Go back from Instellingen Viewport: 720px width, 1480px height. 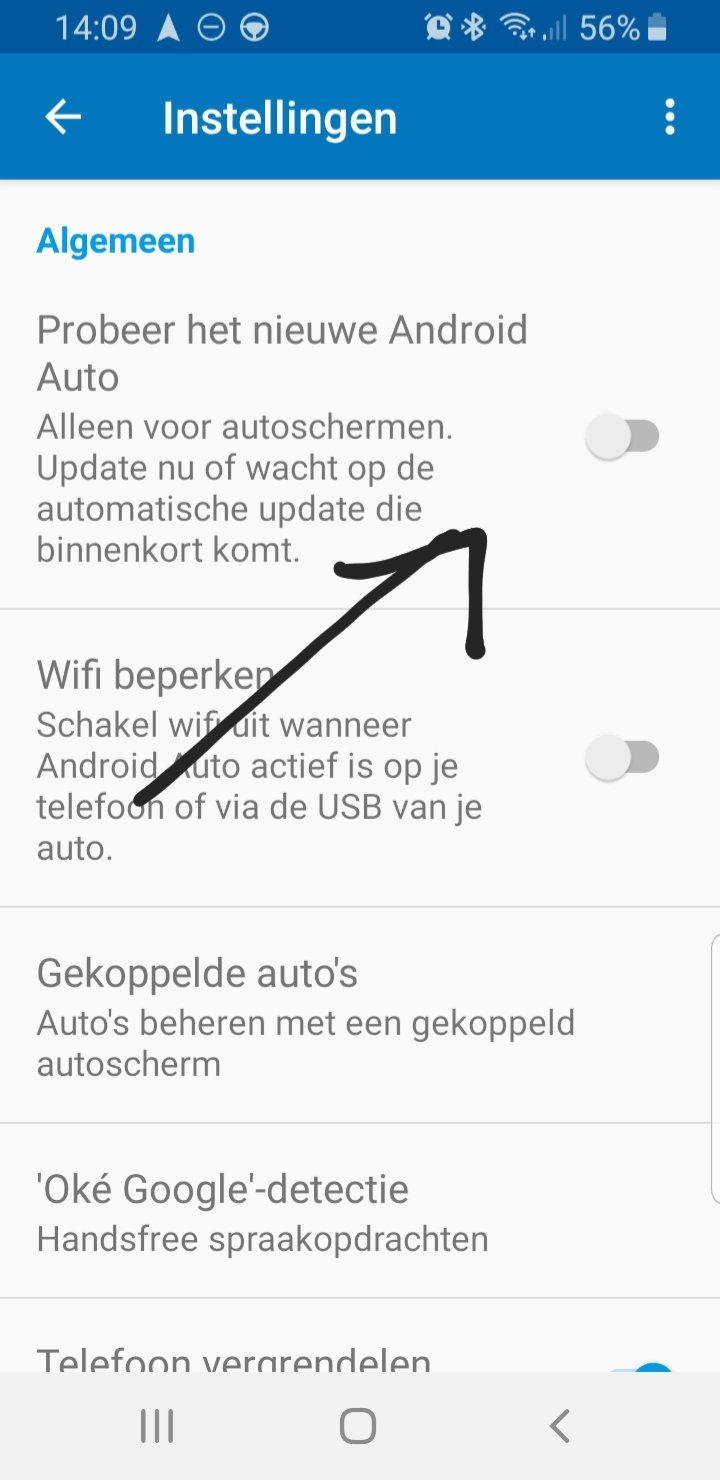[63, 118]
